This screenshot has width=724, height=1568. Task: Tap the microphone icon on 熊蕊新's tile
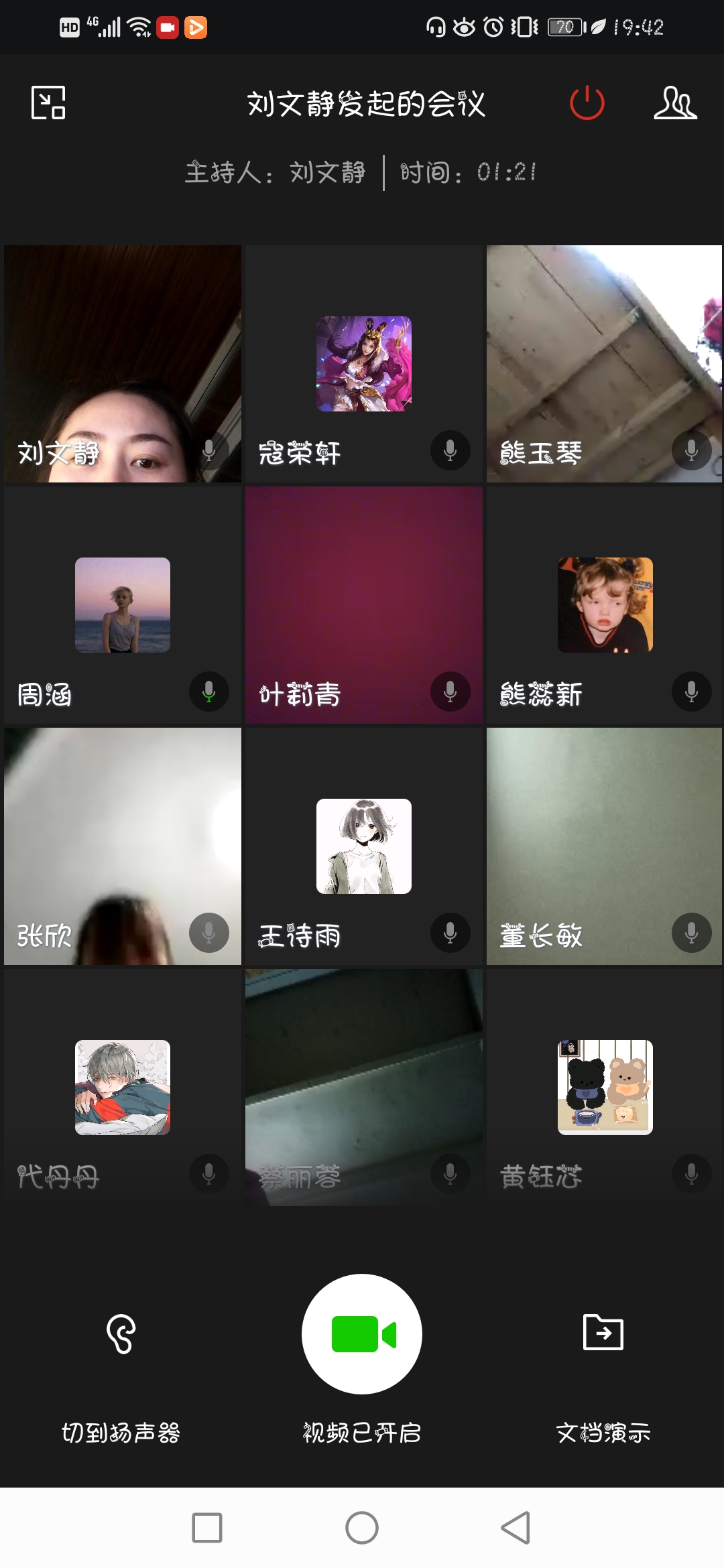(692, 692)
